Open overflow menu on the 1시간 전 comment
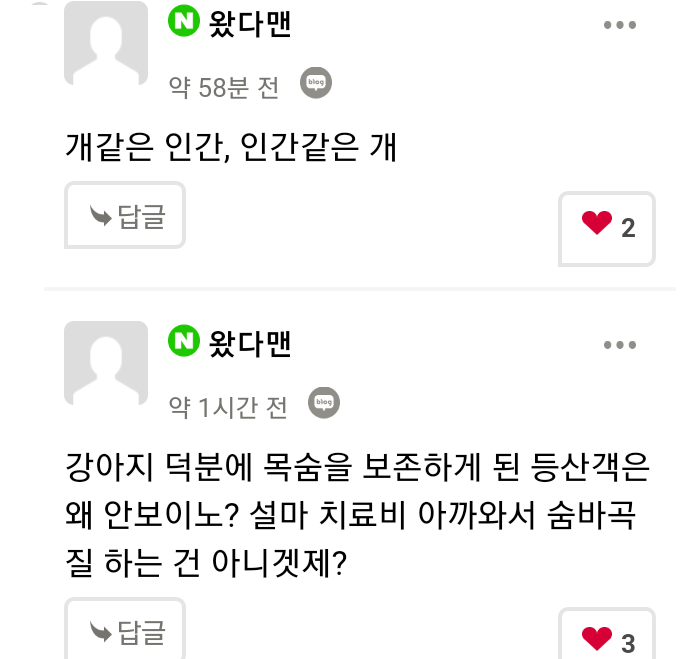The width and height of the screenshot is (692, 659). coord(620,345)
